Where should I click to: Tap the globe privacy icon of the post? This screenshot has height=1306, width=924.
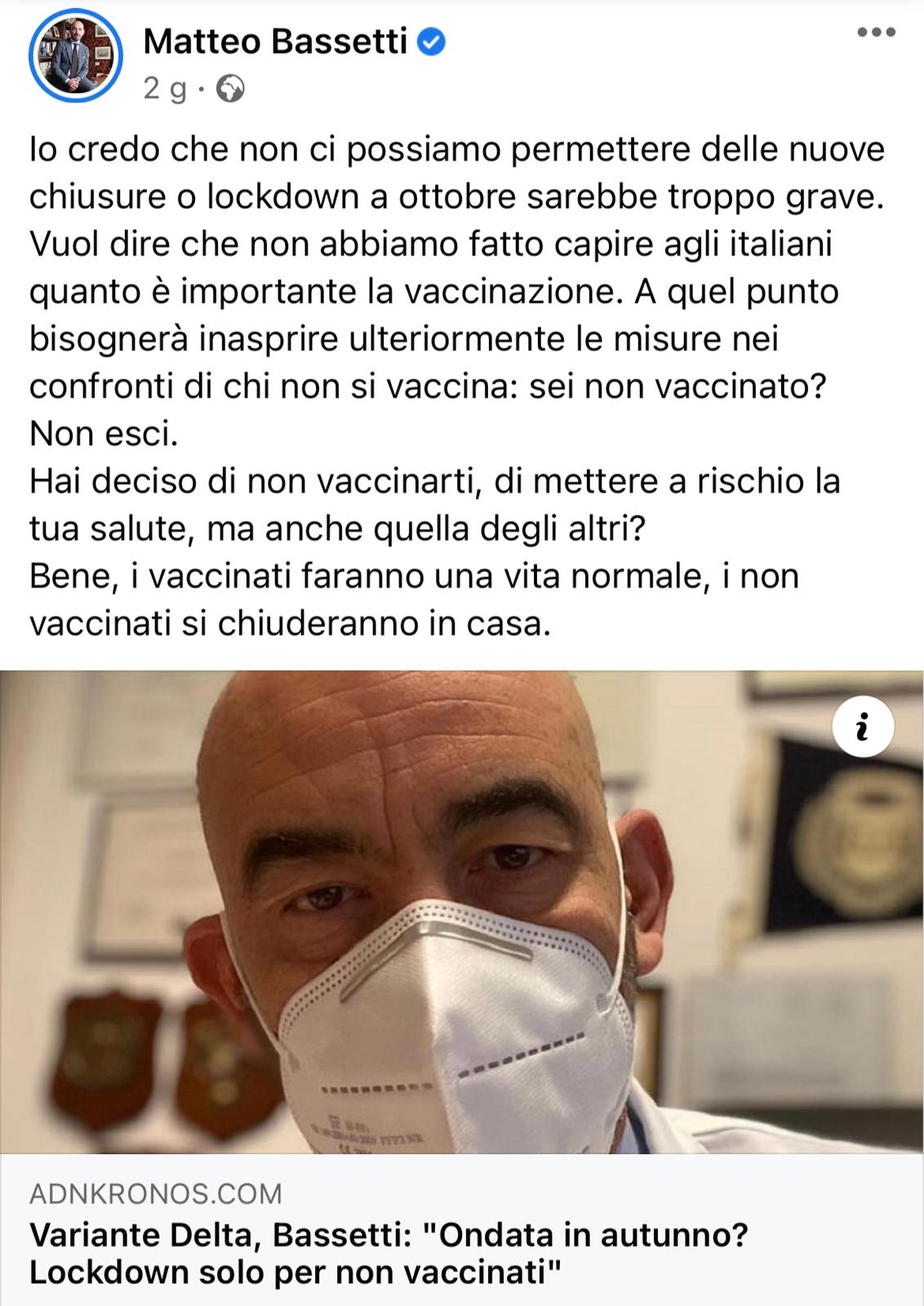click(230, 88)
